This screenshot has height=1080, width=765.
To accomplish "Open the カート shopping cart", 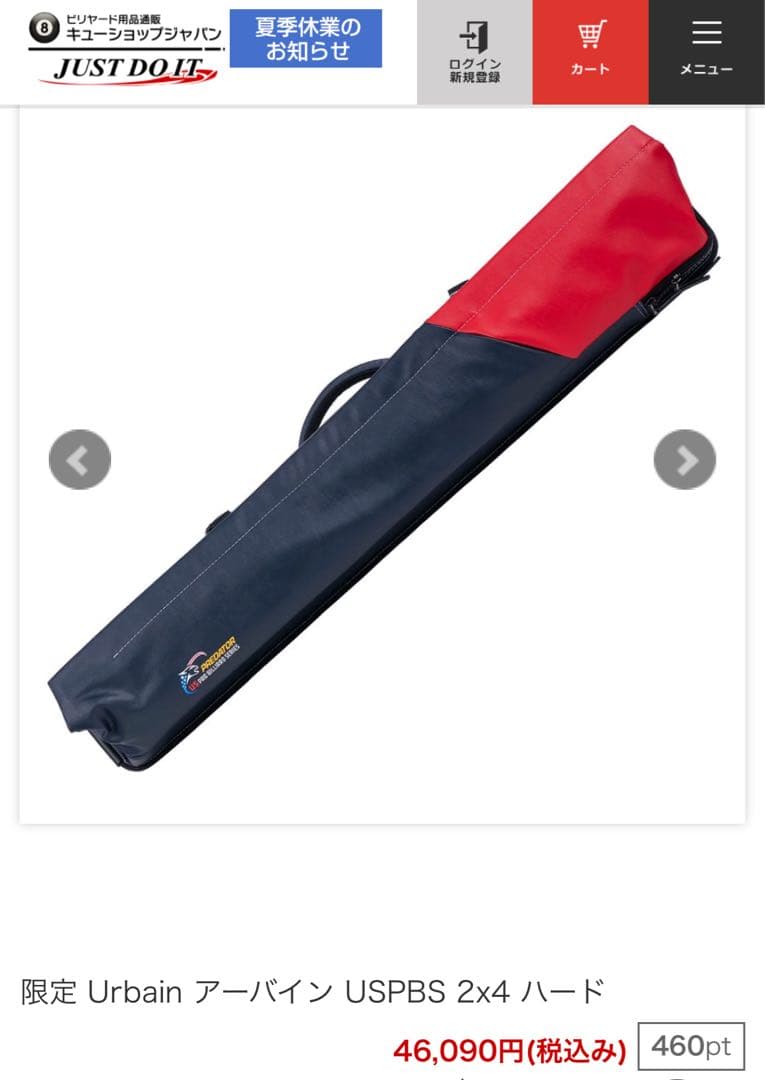I will (590, 52).
